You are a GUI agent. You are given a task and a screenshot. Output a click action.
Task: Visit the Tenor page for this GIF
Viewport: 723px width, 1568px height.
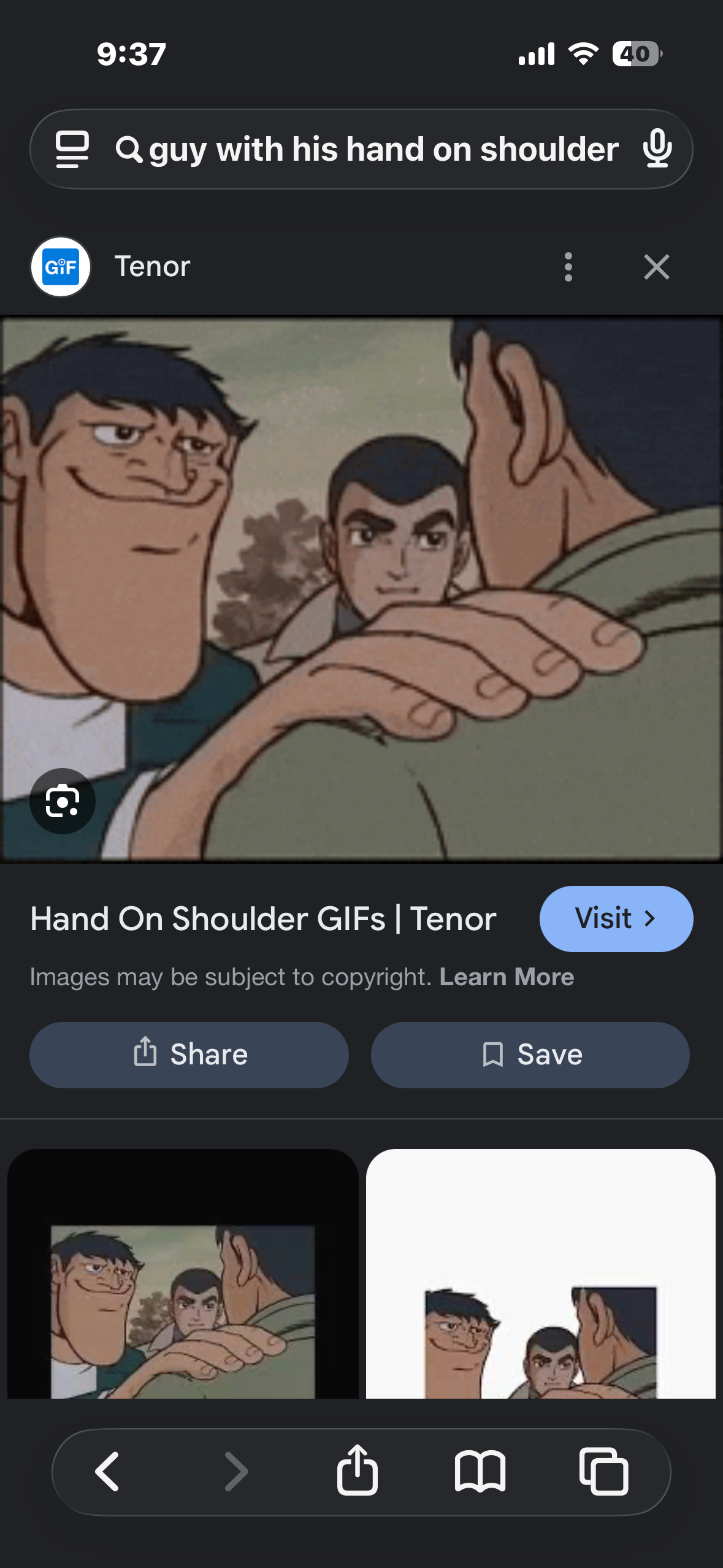pos(616,918)
